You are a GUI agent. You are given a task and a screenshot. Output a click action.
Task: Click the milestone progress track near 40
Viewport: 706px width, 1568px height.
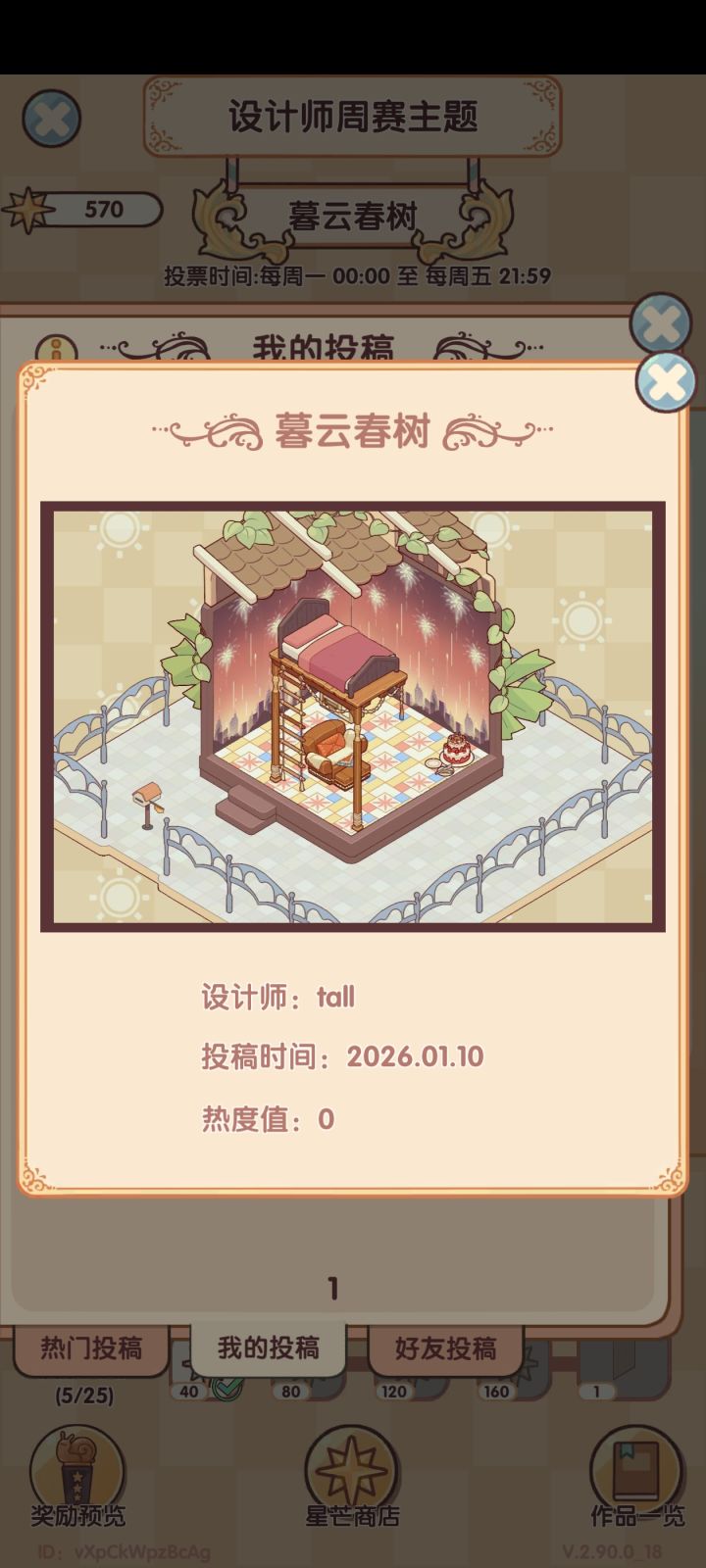[x=186, y=1389]
